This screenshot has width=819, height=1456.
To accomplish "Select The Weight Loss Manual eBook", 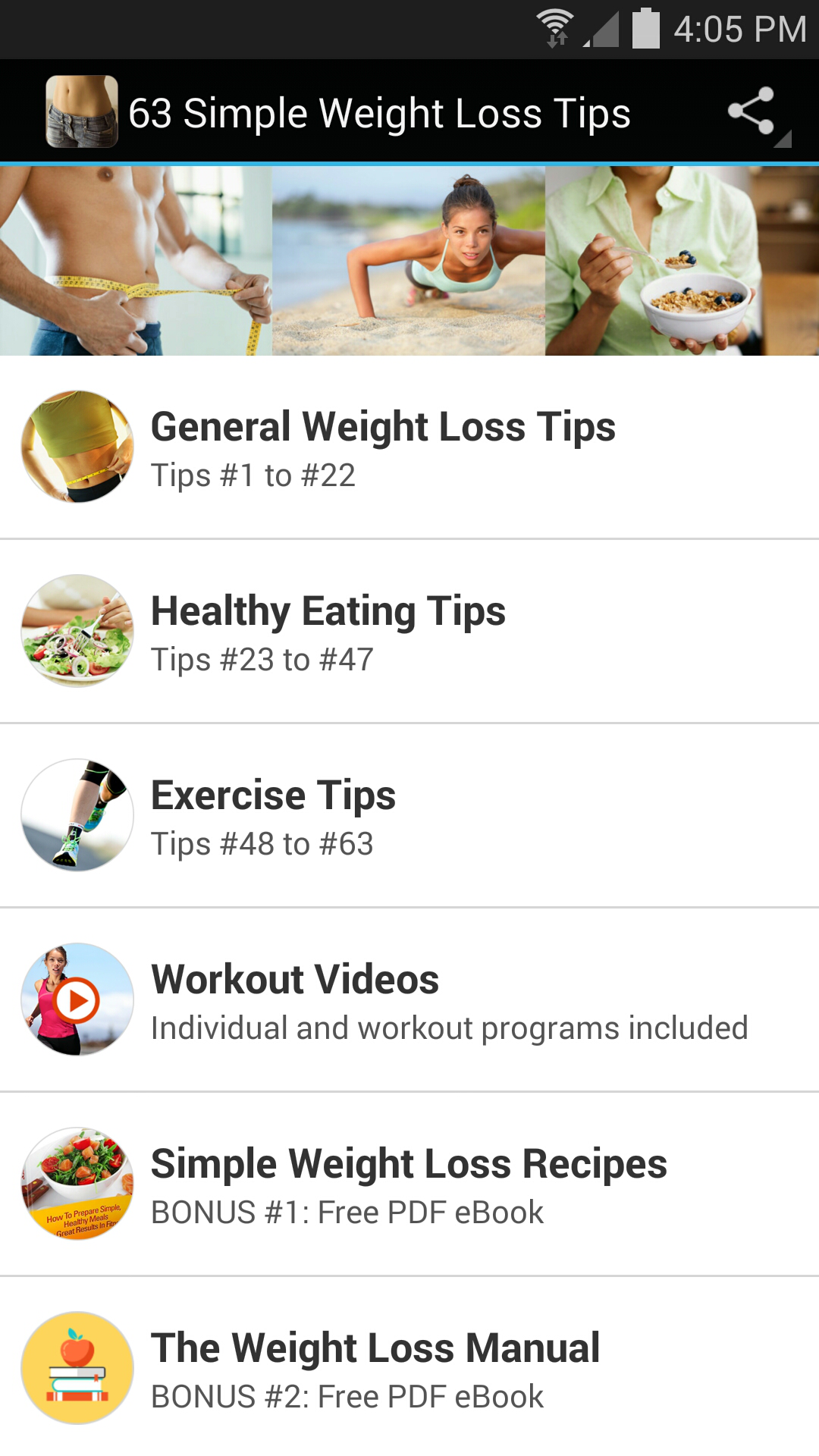I will pos(409,1369).
